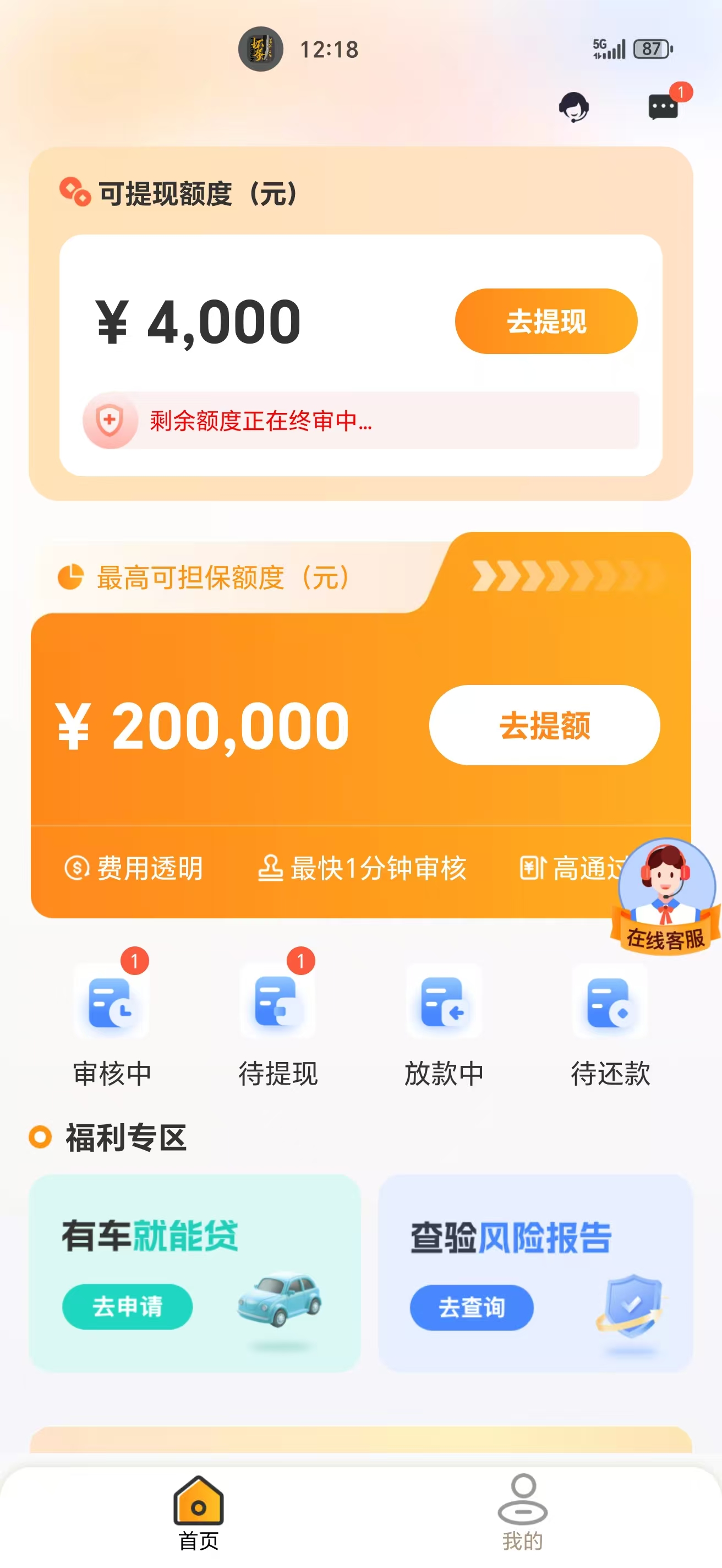
Task: Open the 审核中 status
Action: [x=112, y=1026]
